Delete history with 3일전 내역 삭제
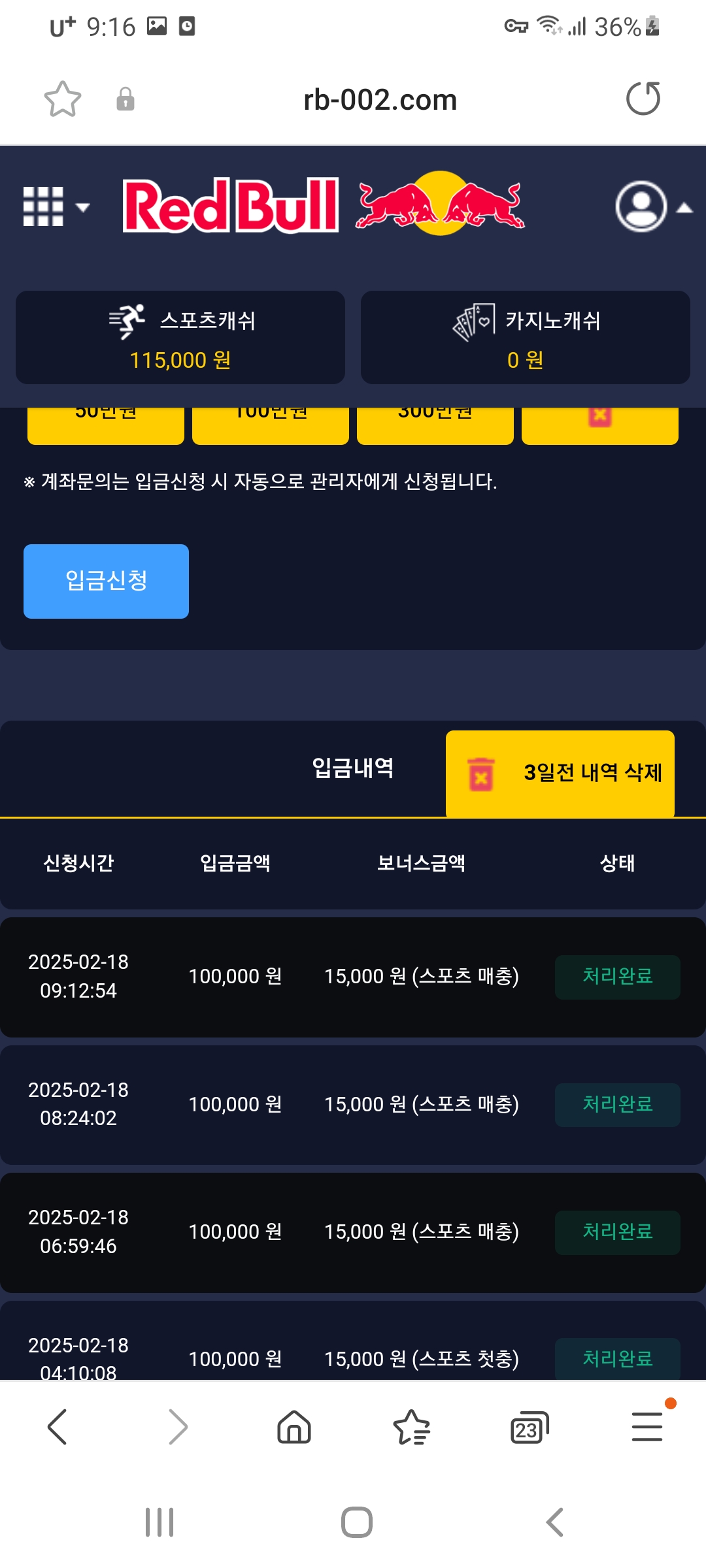 (560, 774)
